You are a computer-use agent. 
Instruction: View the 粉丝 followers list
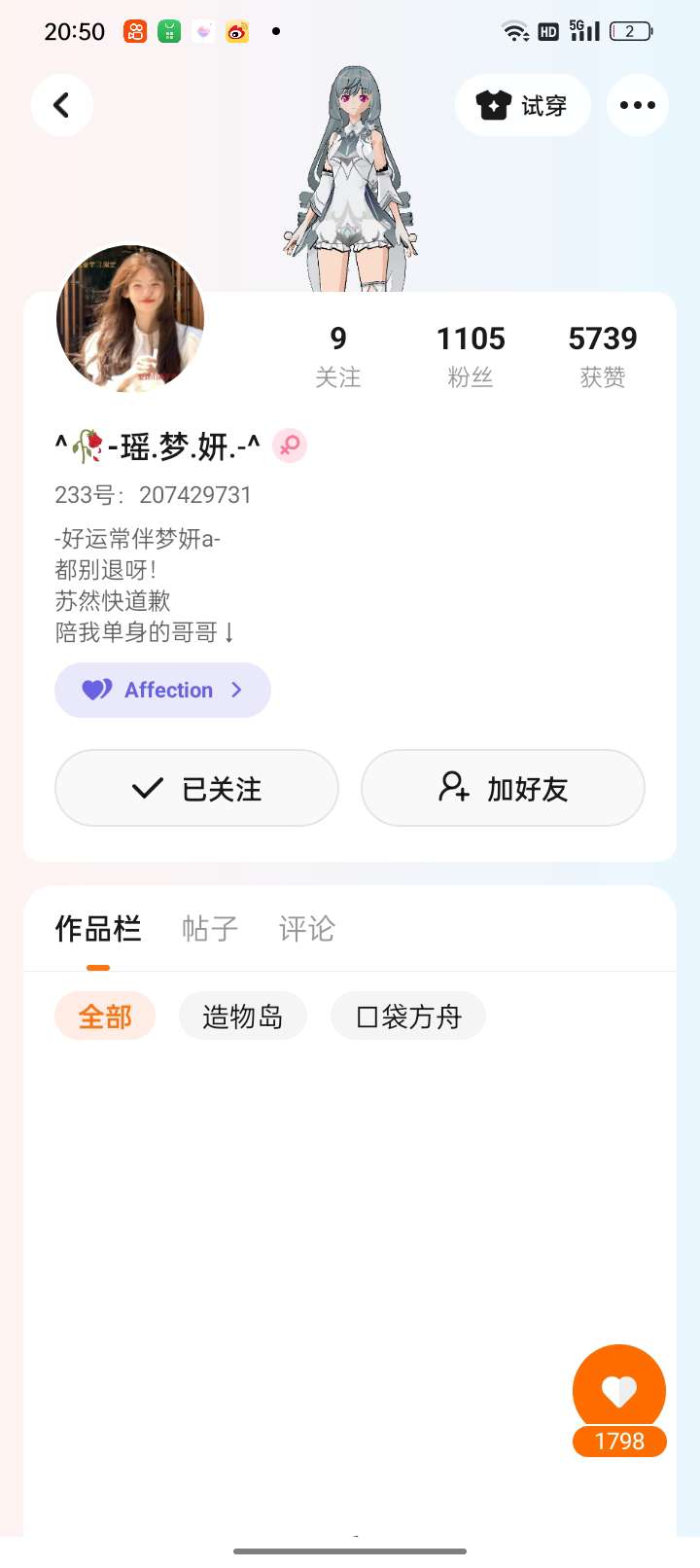471,356
